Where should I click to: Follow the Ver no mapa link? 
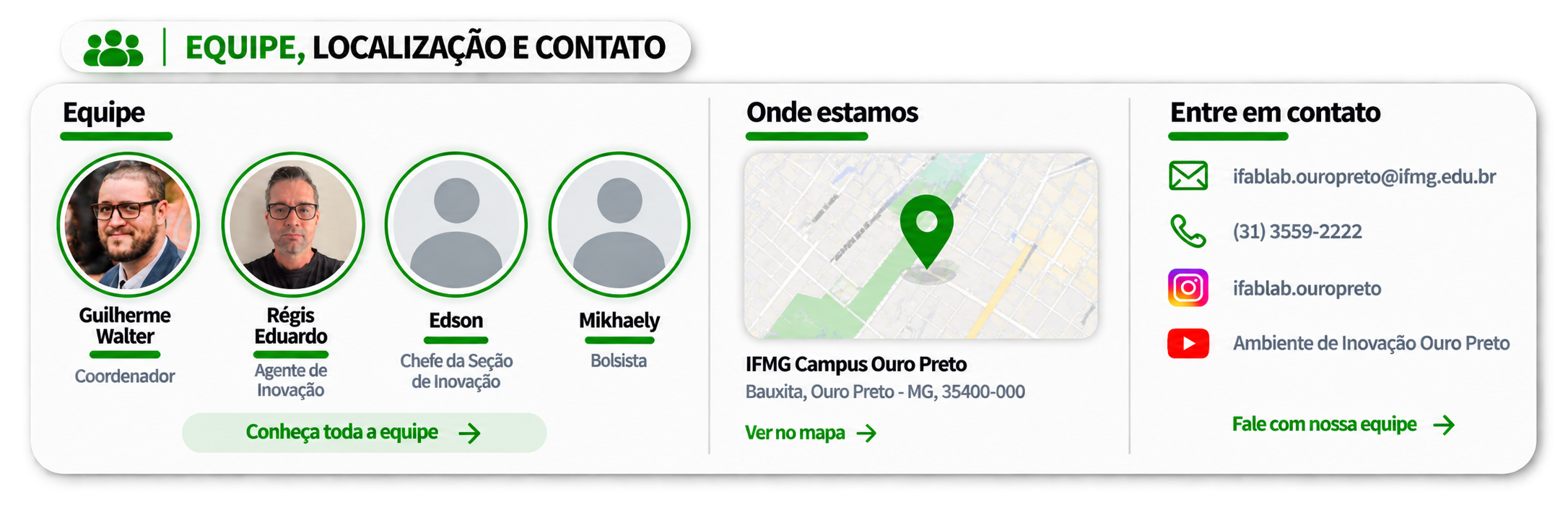(811, 433)
